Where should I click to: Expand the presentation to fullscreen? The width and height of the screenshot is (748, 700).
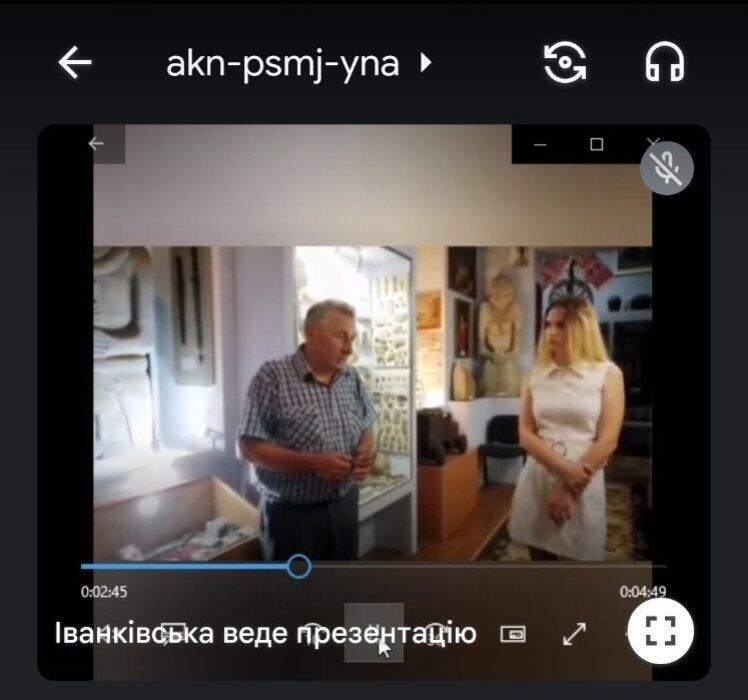click(x=660, y=632)
